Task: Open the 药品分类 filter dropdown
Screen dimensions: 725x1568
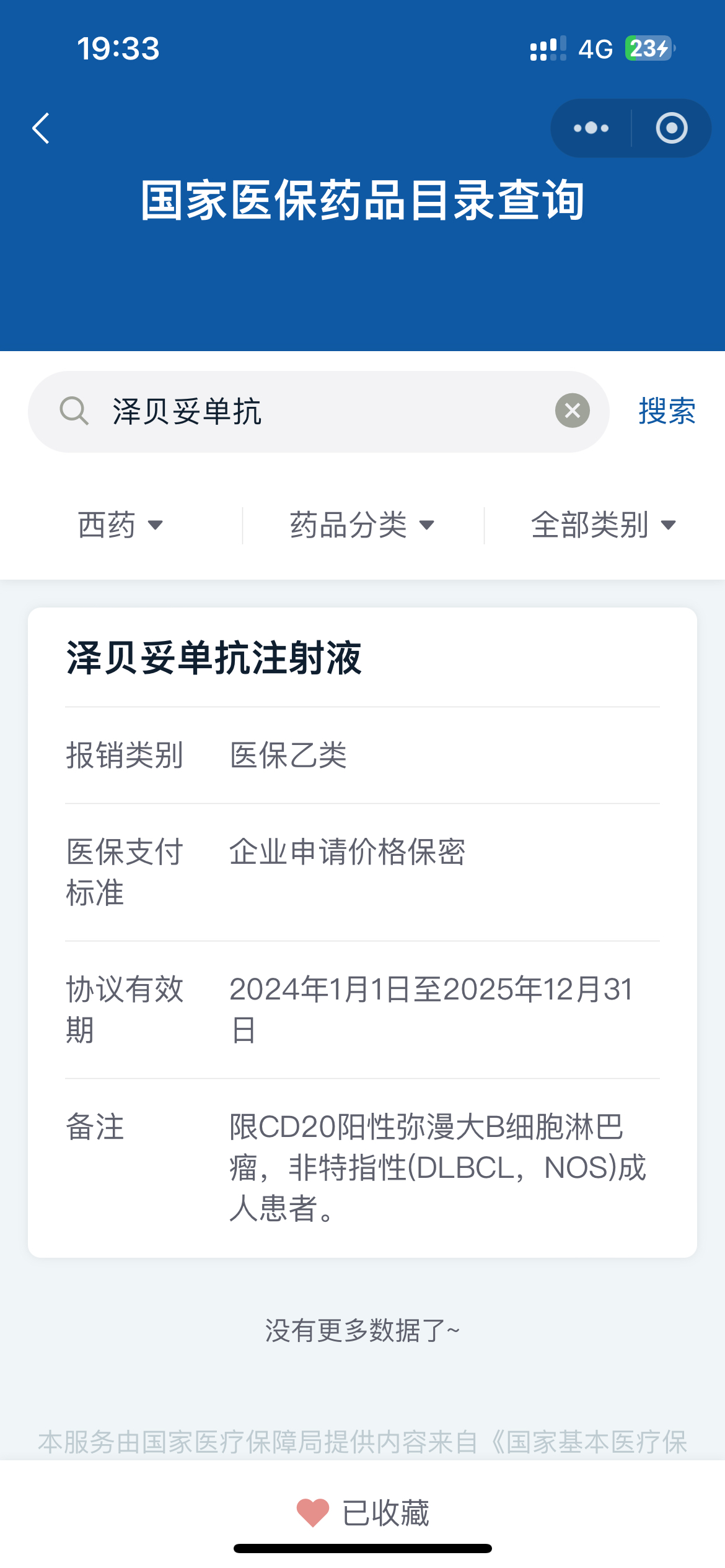Action: (x=362, y=525)
